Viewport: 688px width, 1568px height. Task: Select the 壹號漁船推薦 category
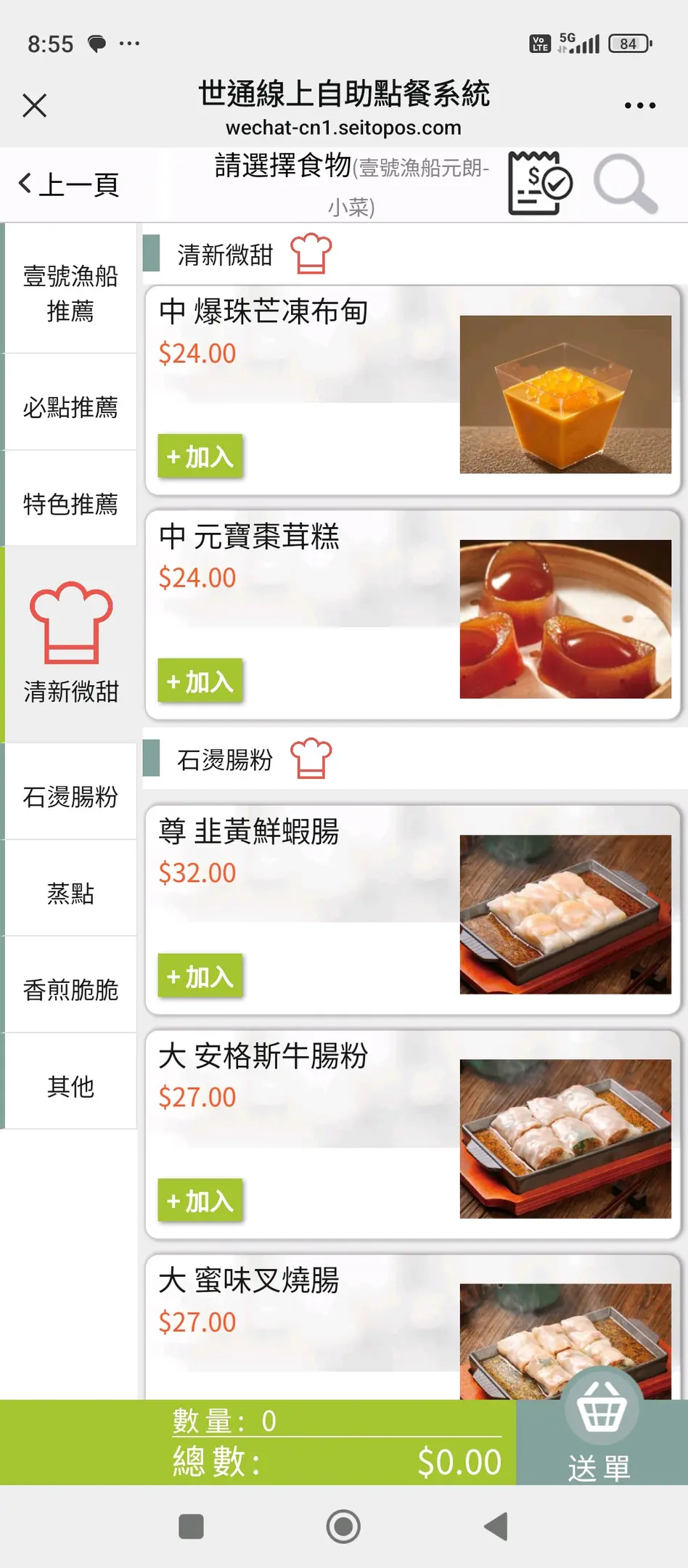pos(70,293)
